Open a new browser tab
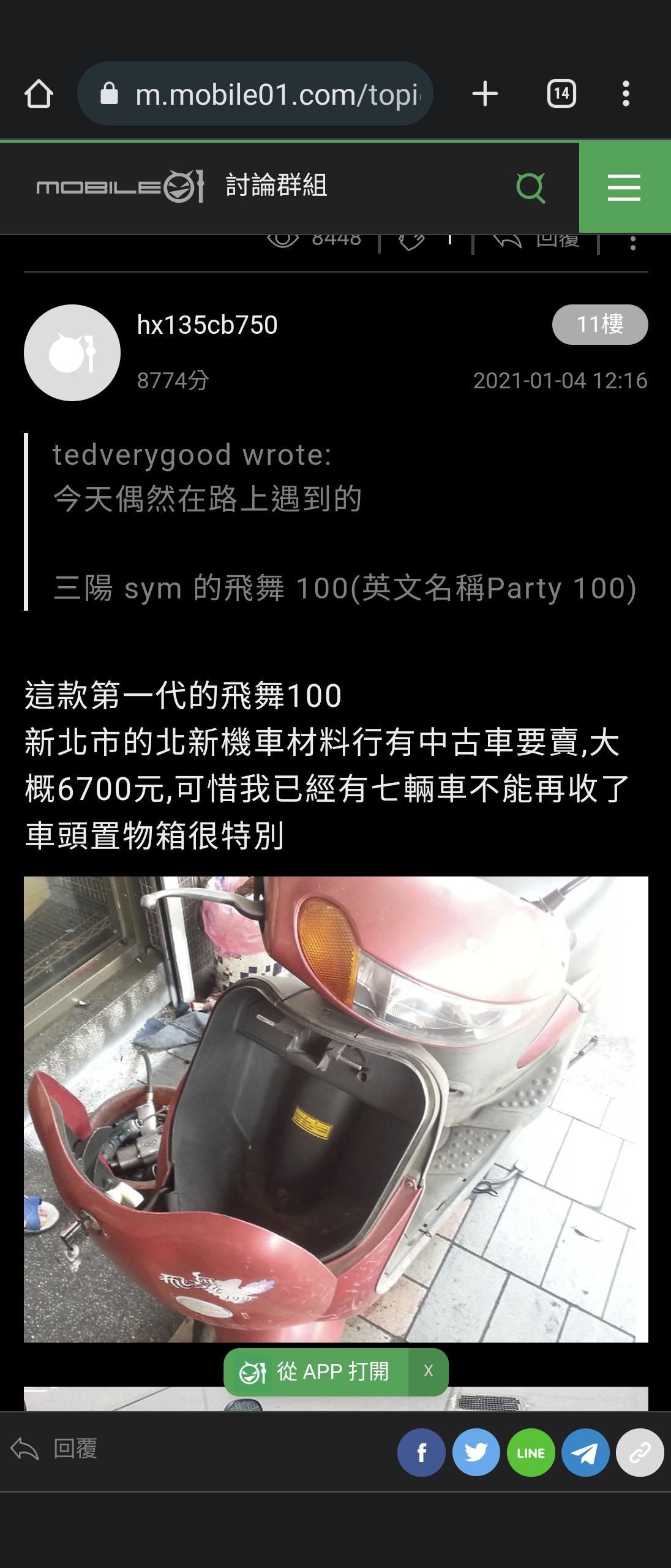The height and width of the screenshot is (1568, 671). 485,94
